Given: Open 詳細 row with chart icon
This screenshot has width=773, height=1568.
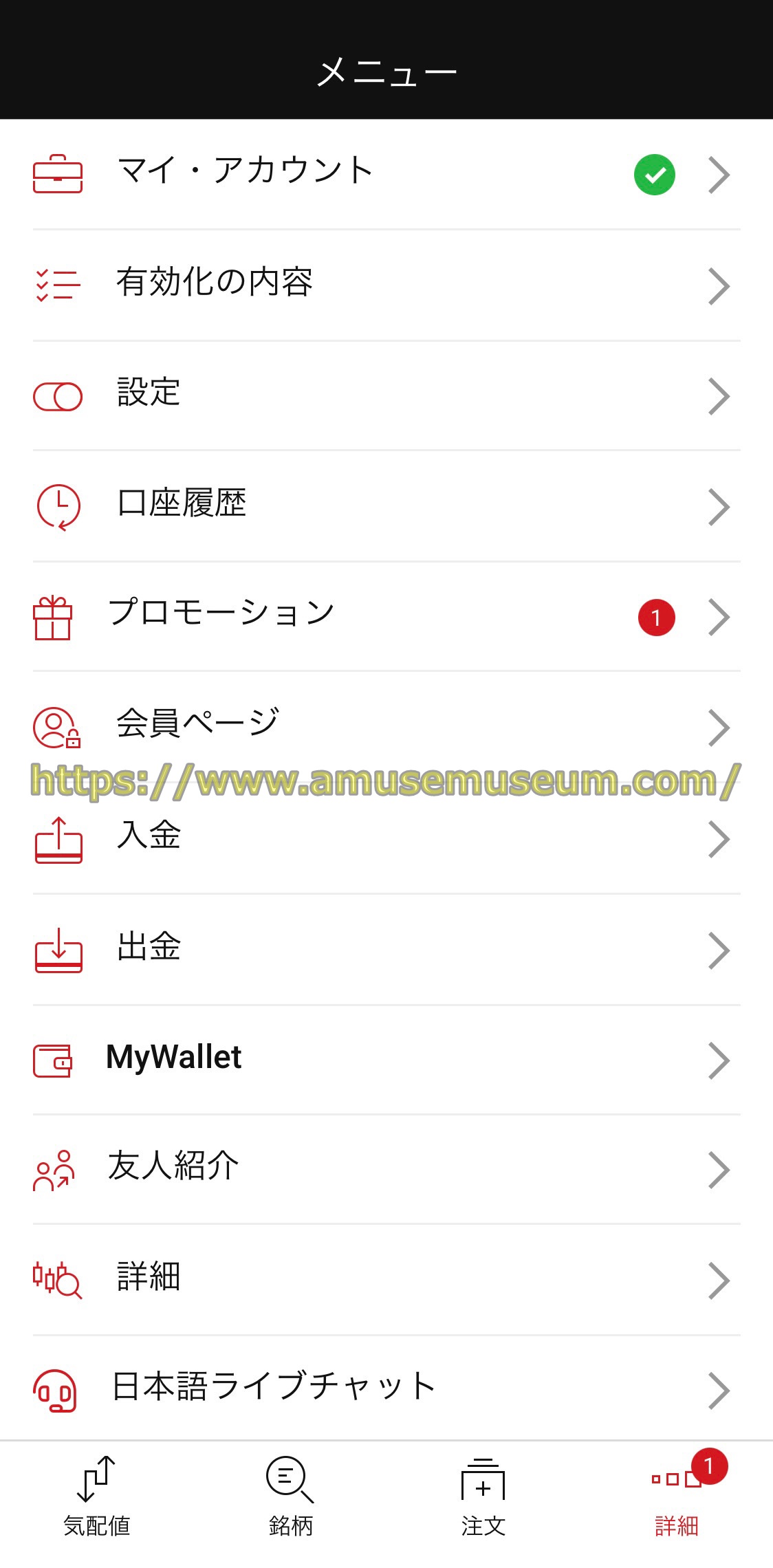Looking at the screenshot, I should 385,1280.
